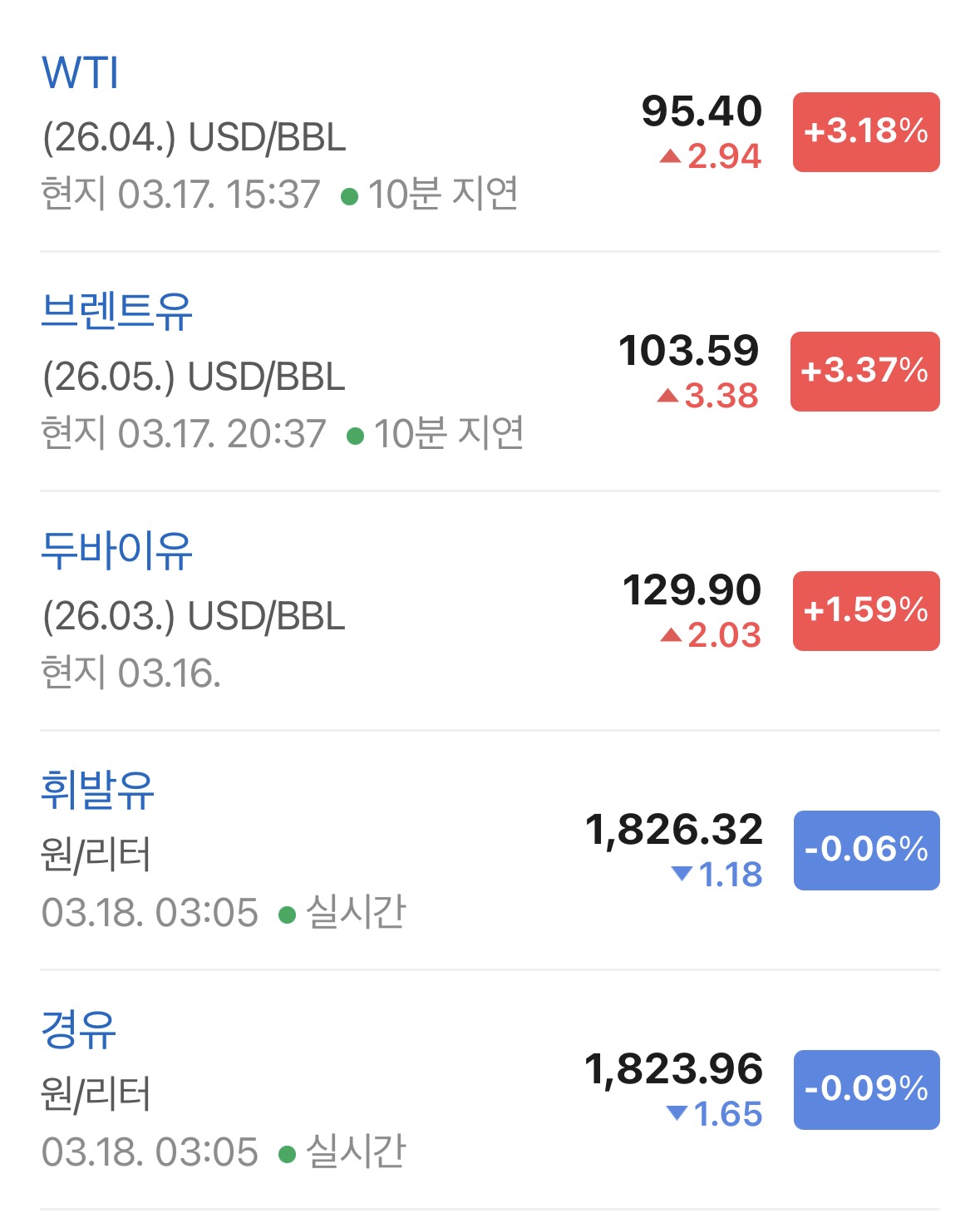Open 휘발유 price information
980x1223 pixels.
click(x=97, y=791)
